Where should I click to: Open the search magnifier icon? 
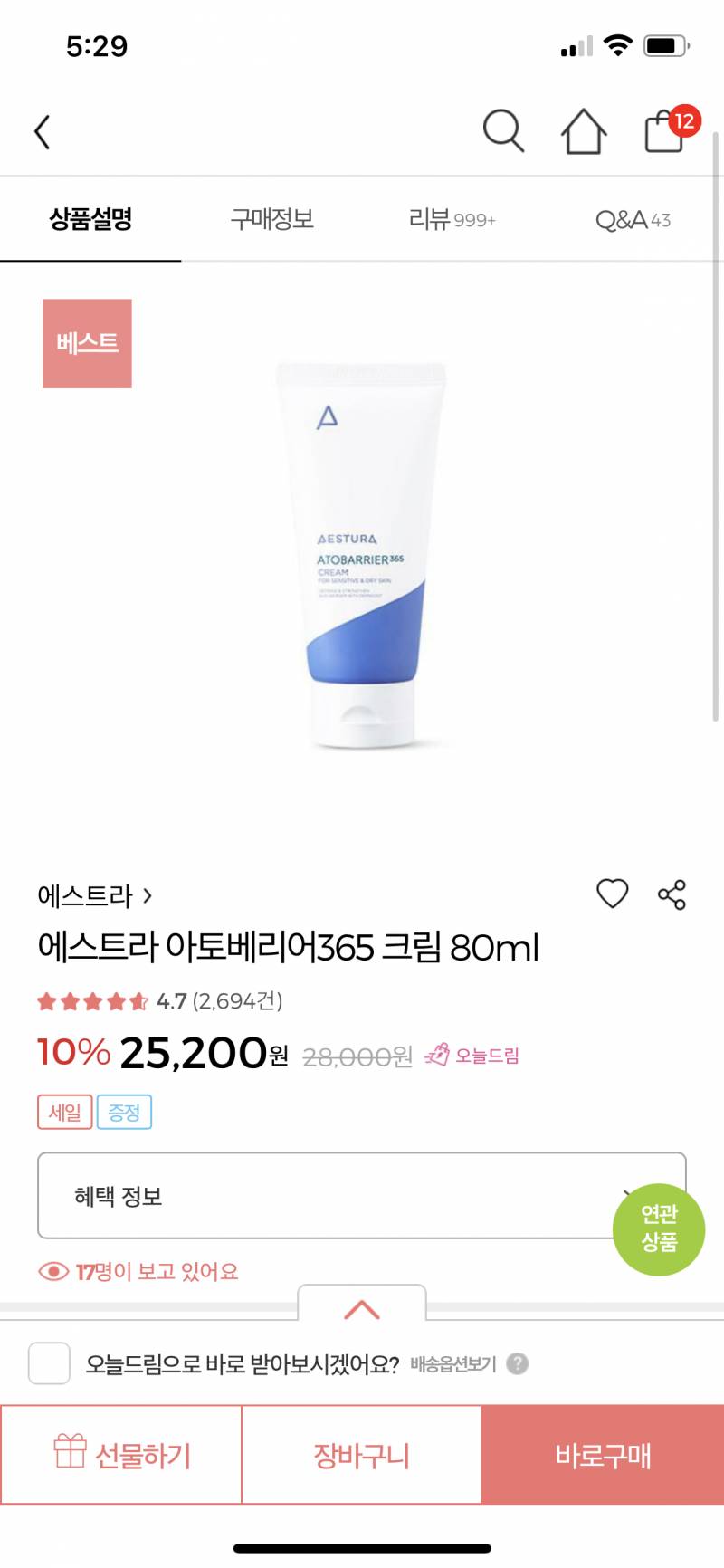click(x=503, y=131)
